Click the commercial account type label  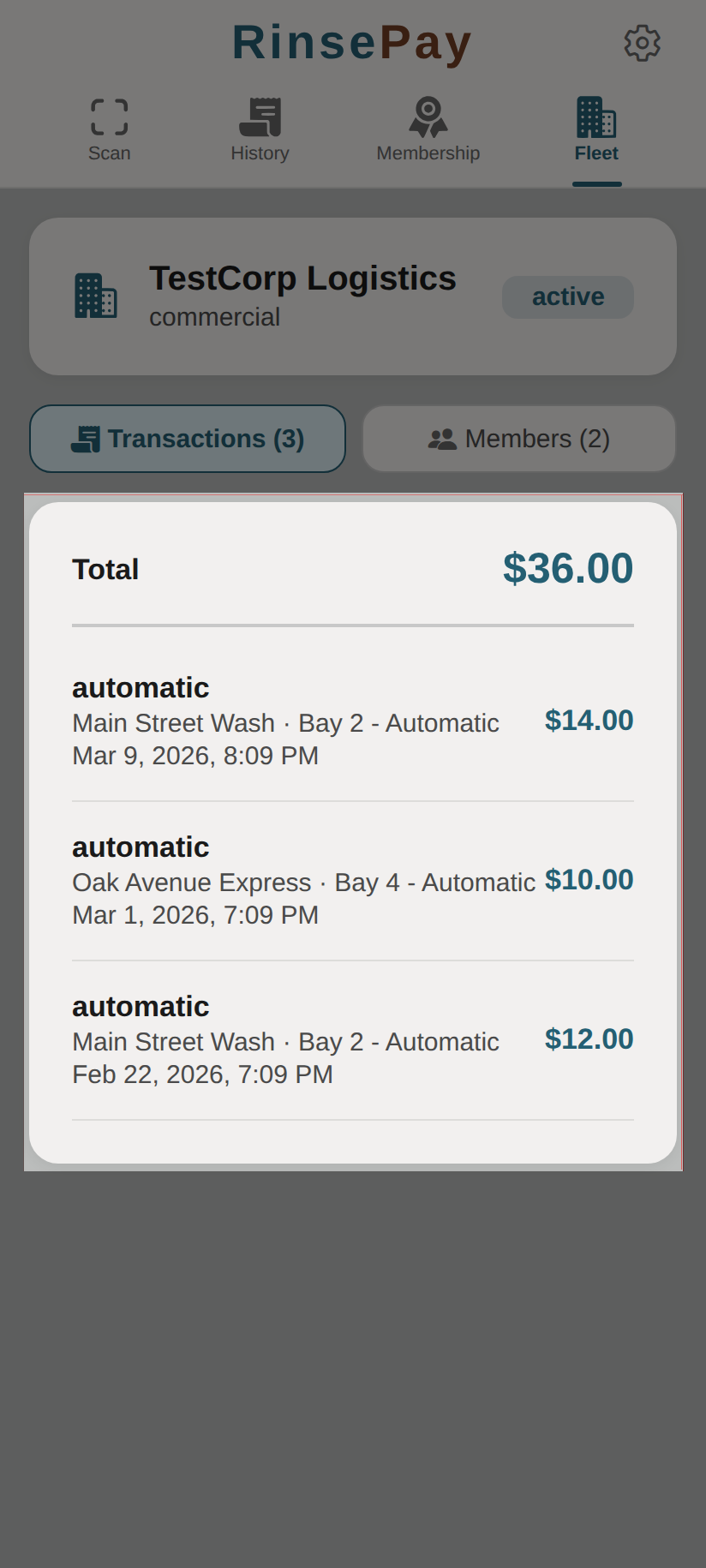[214, 316]
